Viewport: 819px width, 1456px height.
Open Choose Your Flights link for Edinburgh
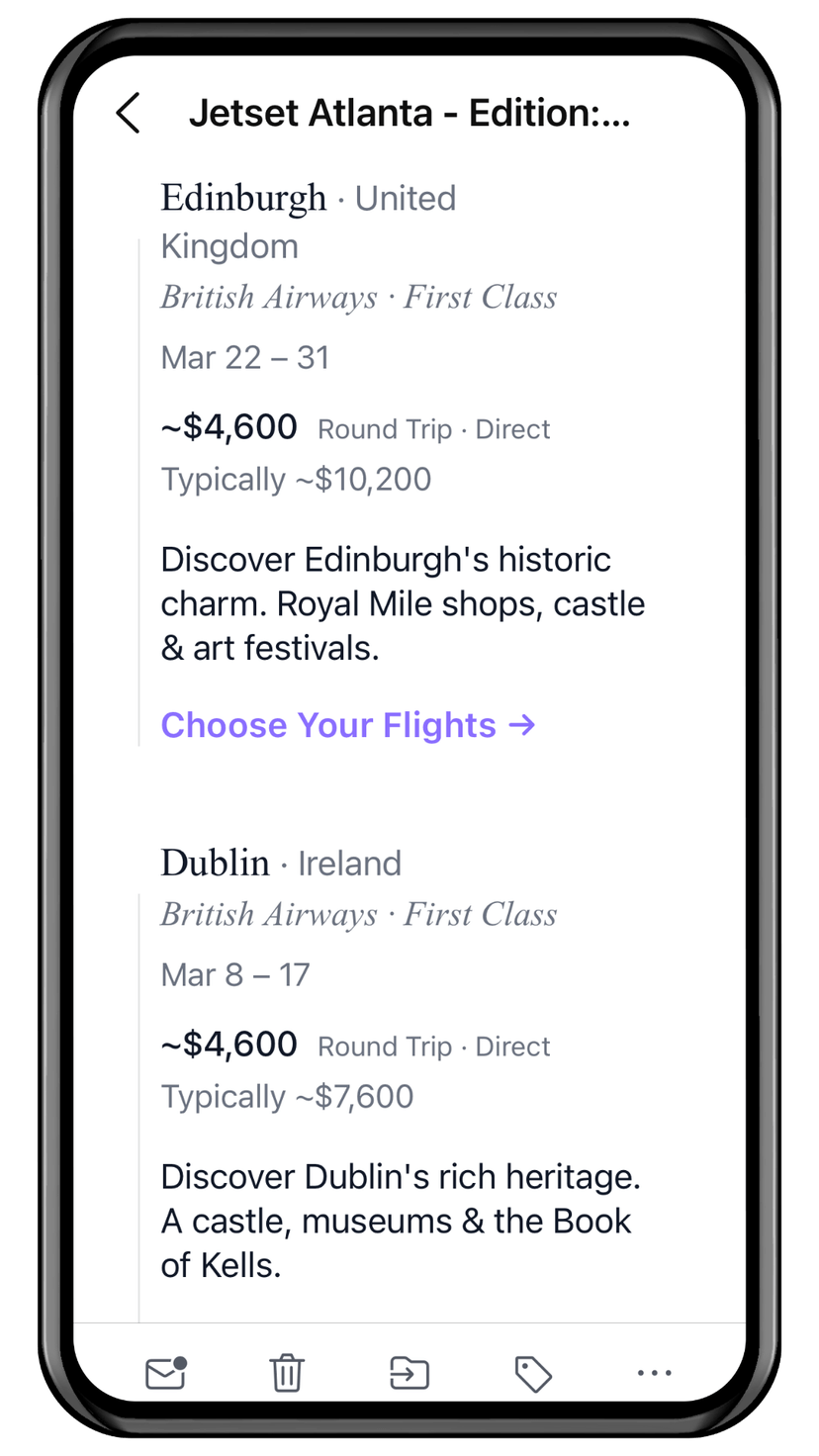(x=348, y=725)
